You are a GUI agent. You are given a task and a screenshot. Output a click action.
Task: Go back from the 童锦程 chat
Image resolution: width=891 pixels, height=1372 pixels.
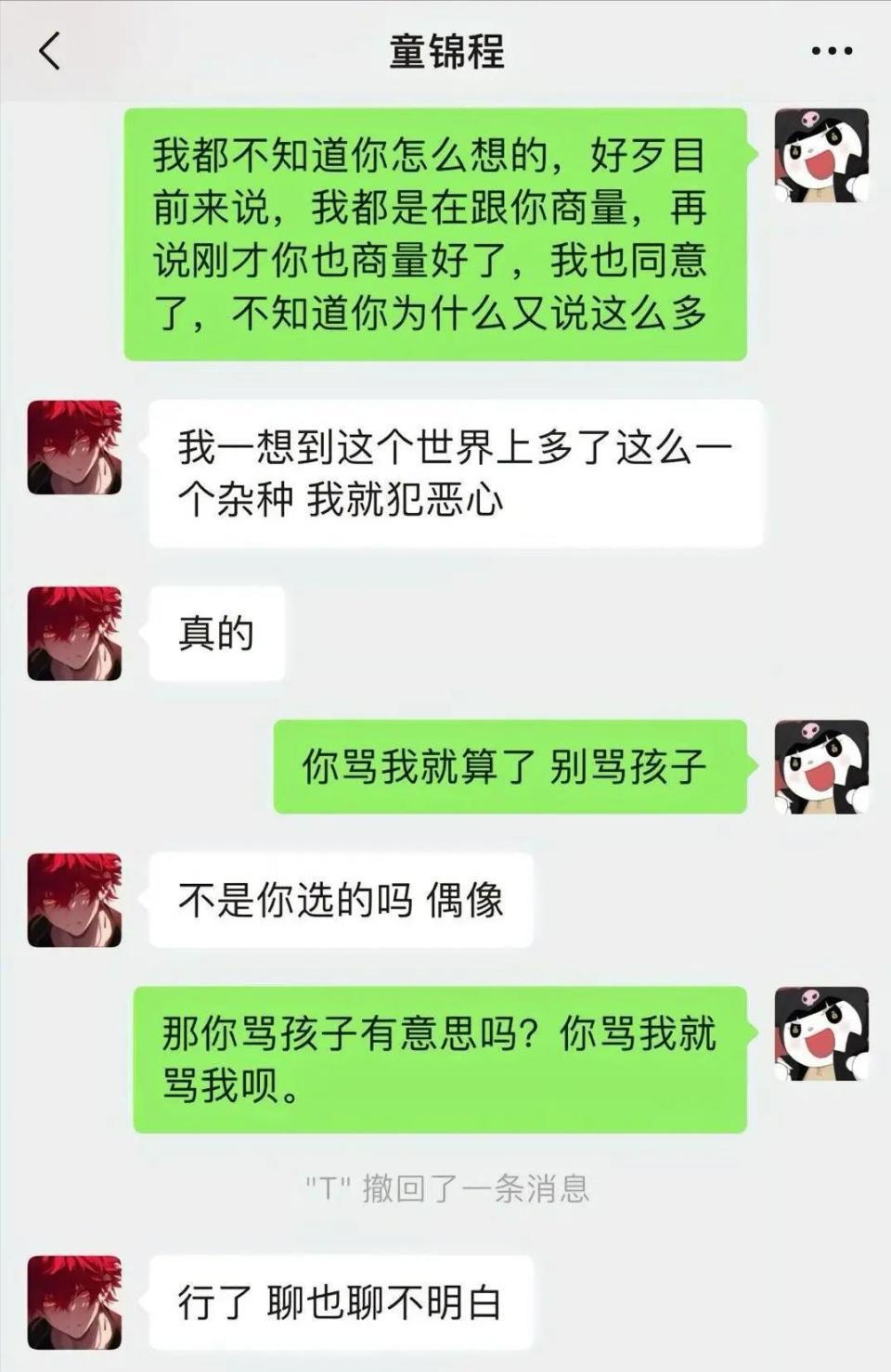[x=50, y=51]
